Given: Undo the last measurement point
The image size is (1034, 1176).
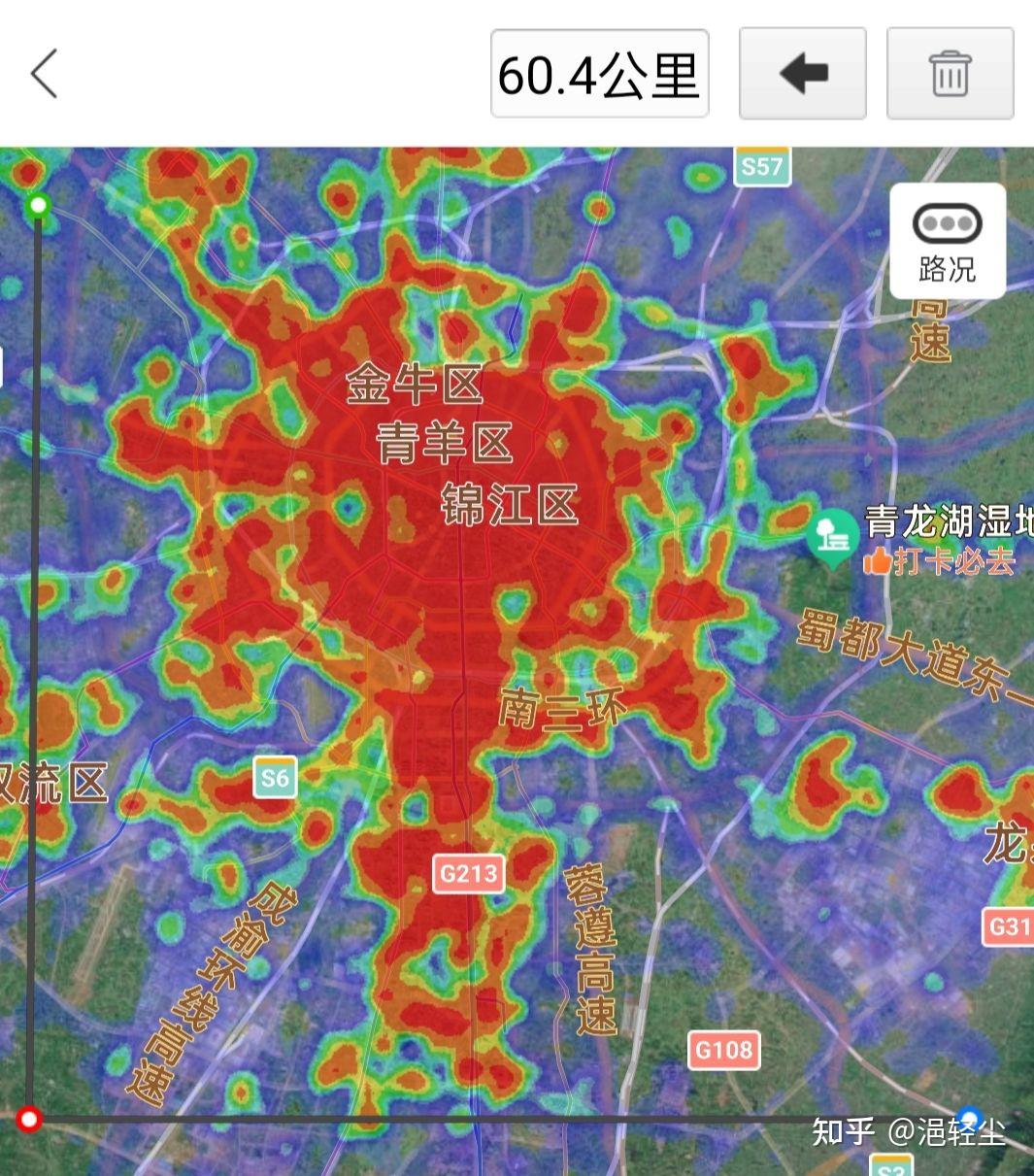Looking at the screenshot, I should [x=802, y=74].
